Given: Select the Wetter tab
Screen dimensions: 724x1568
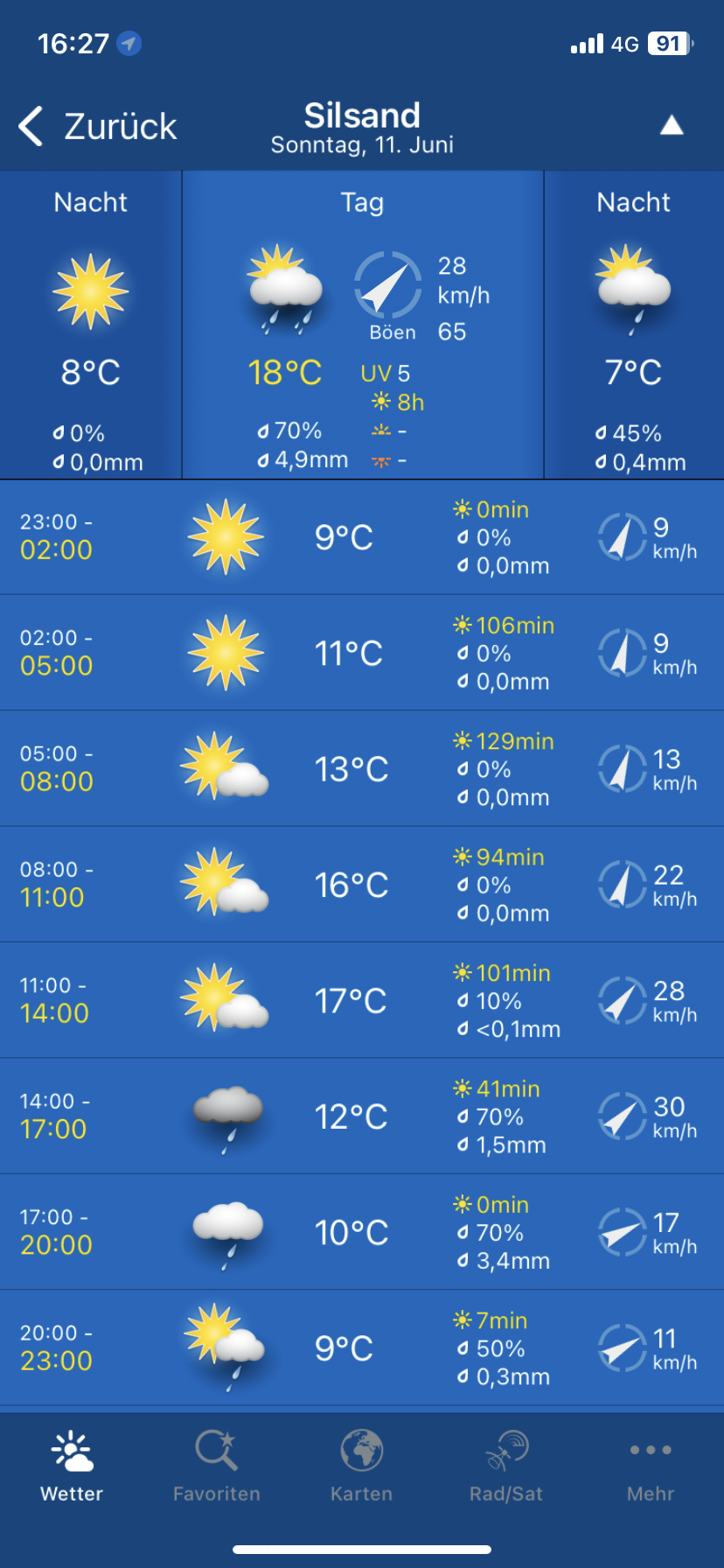Looking at the screenshot, I should click(x=72, y=1466).
